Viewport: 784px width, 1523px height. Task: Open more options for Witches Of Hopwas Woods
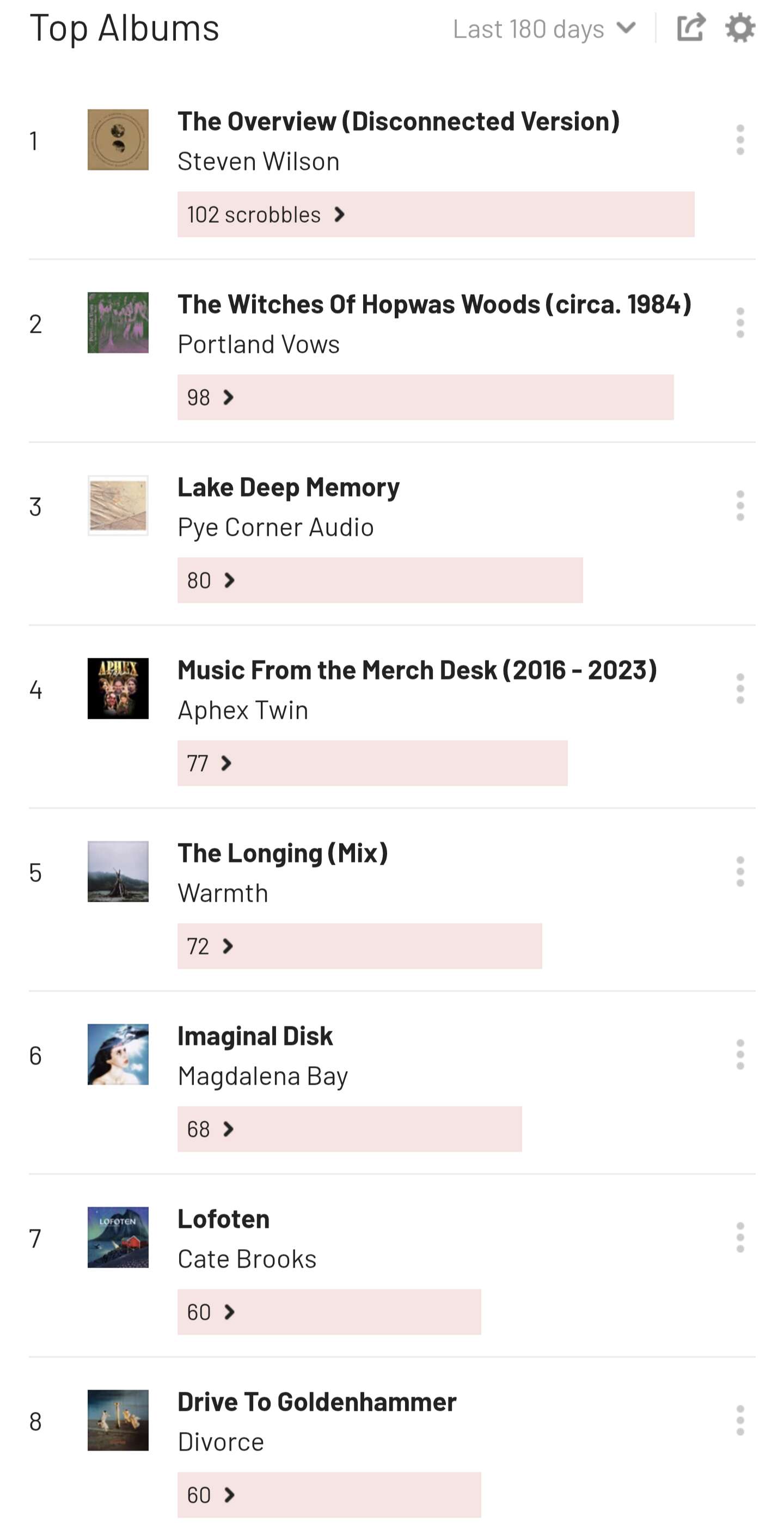tap(740, 323)
